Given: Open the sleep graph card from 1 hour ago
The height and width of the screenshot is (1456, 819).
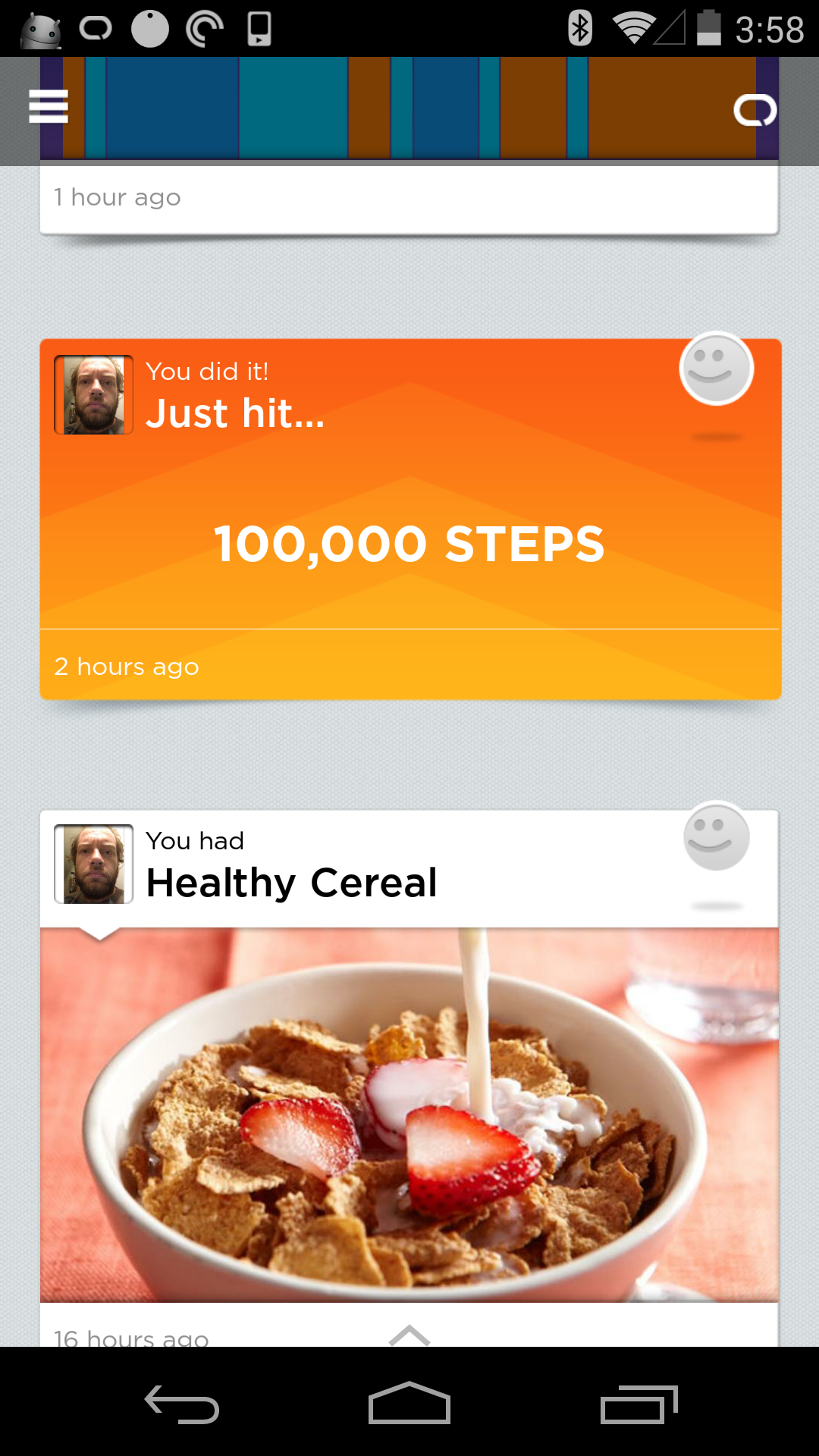Looking at the screenshot, I should click(x=409, y=146).
